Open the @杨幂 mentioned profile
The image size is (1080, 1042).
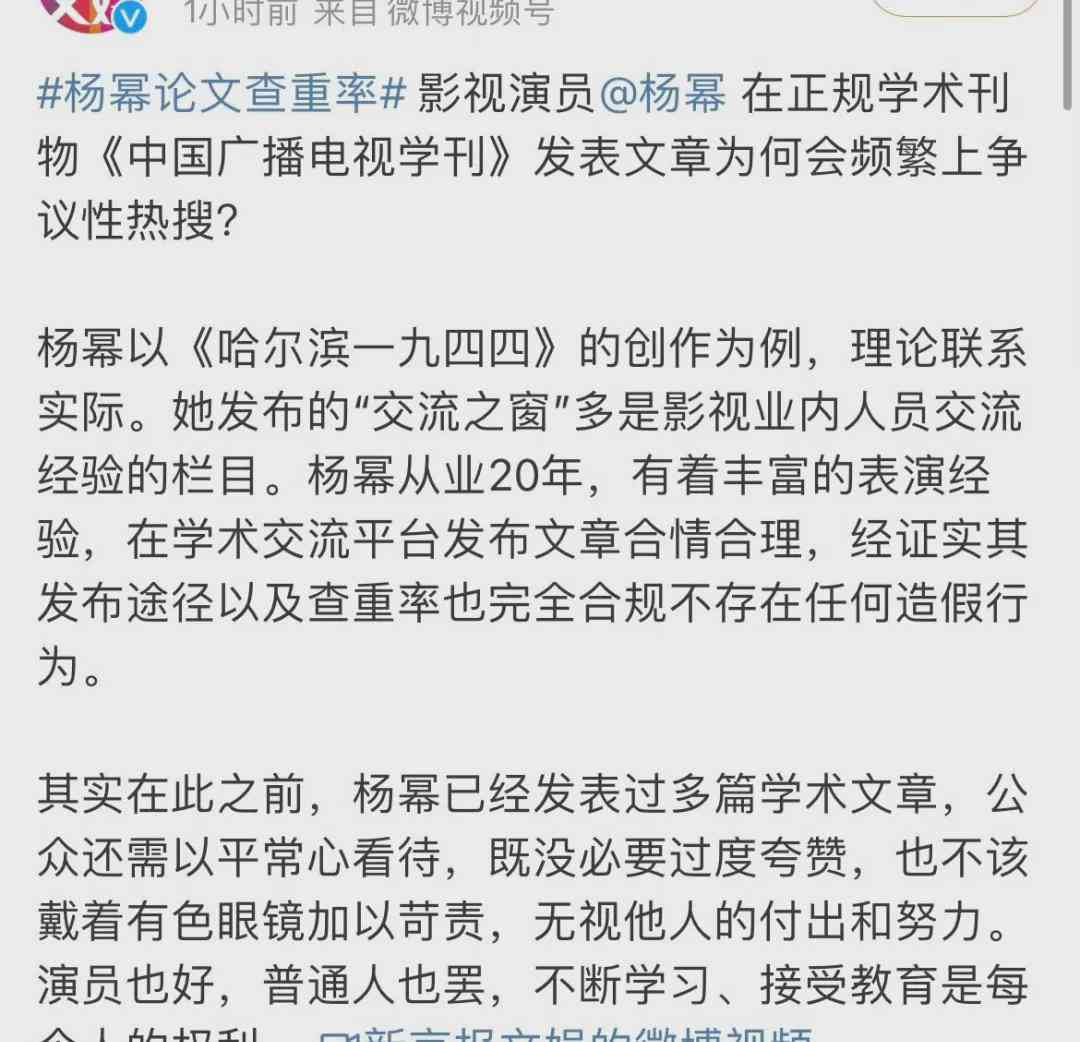pos(662,96)
